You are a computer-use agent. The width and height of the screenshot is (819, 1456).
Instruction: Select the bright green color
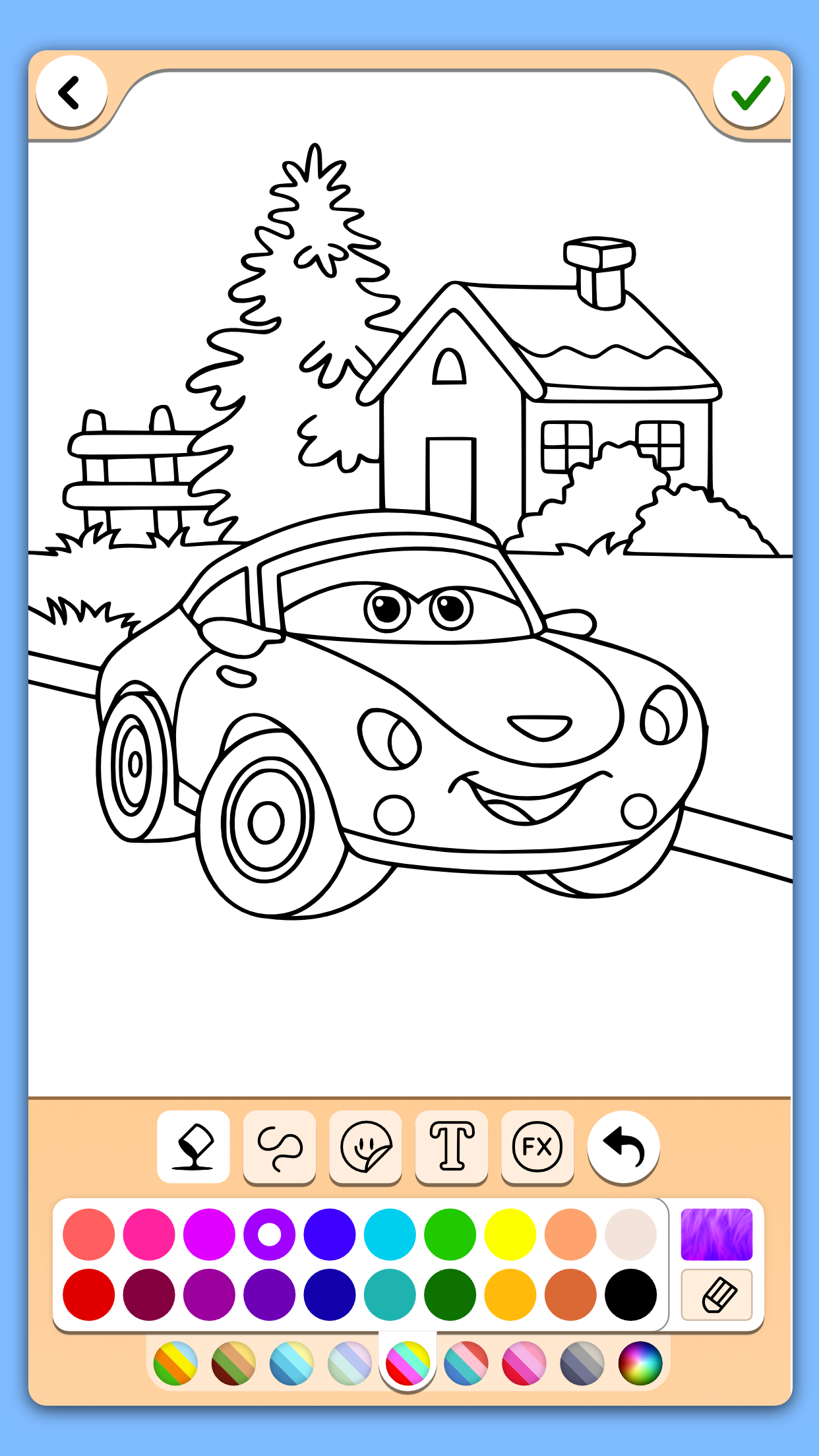(x=450, y=1234)
